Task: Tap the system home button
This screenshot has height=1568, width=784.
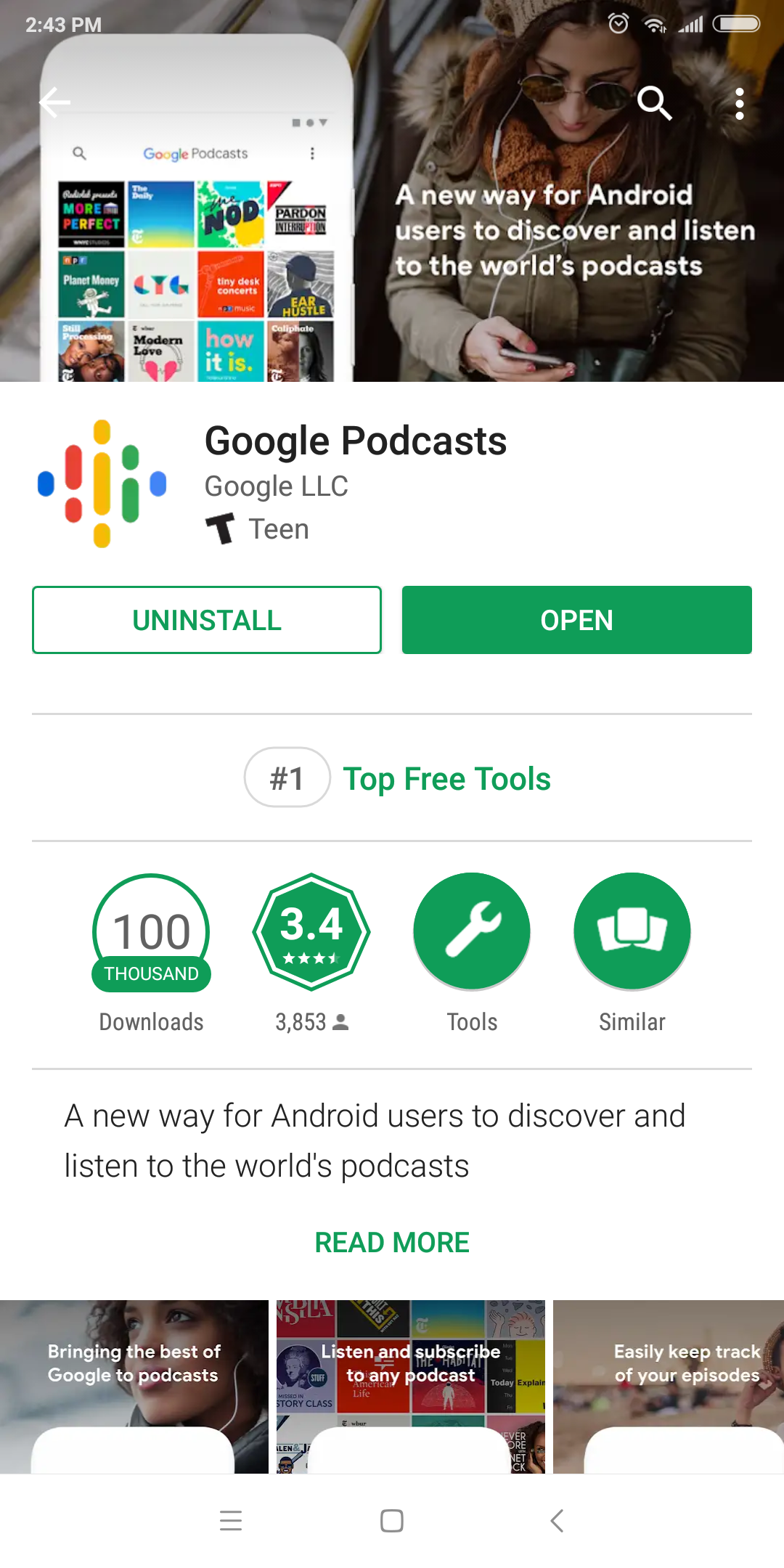Action: coord(392,1520)
